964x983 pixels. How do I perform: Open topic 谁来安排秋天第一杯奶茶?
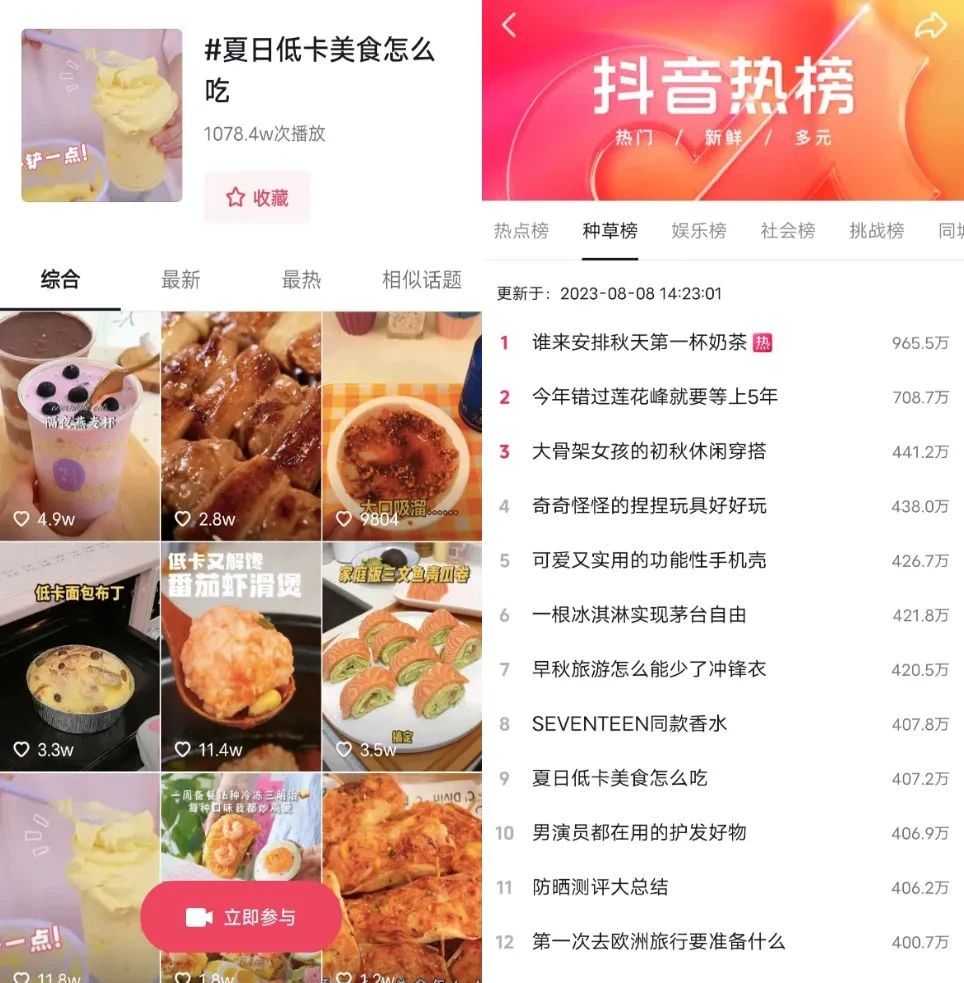click(x=639, y=343)
